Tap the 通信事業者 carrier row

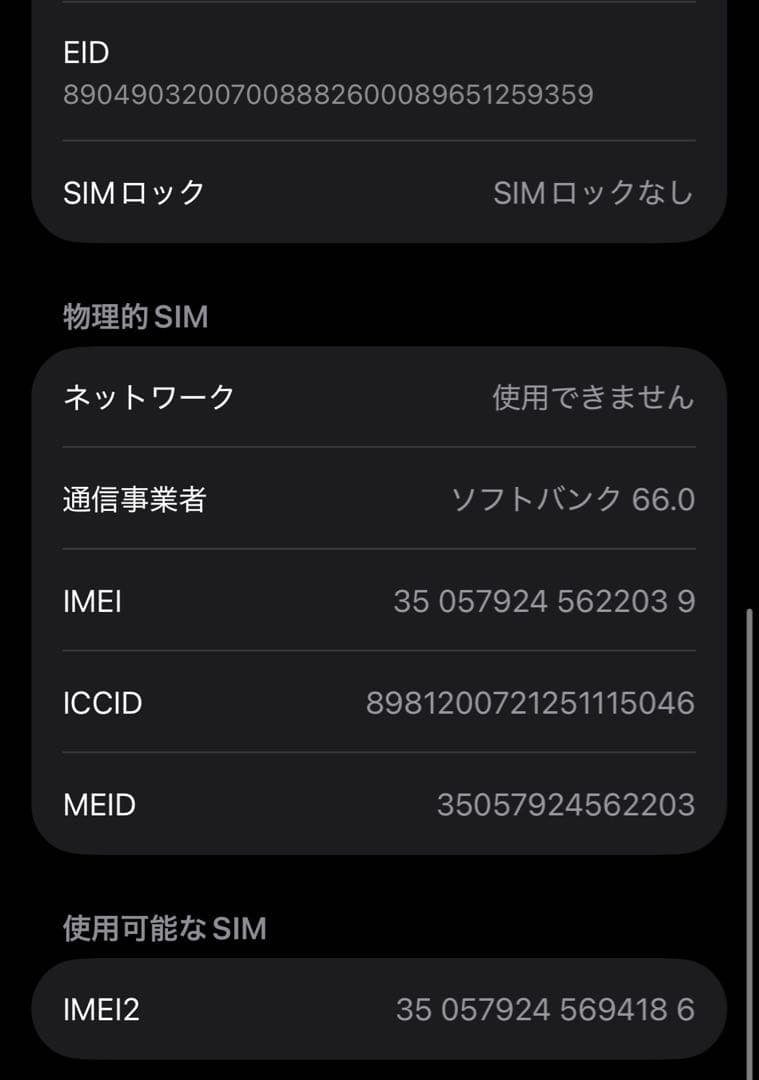tap(380, 499)
